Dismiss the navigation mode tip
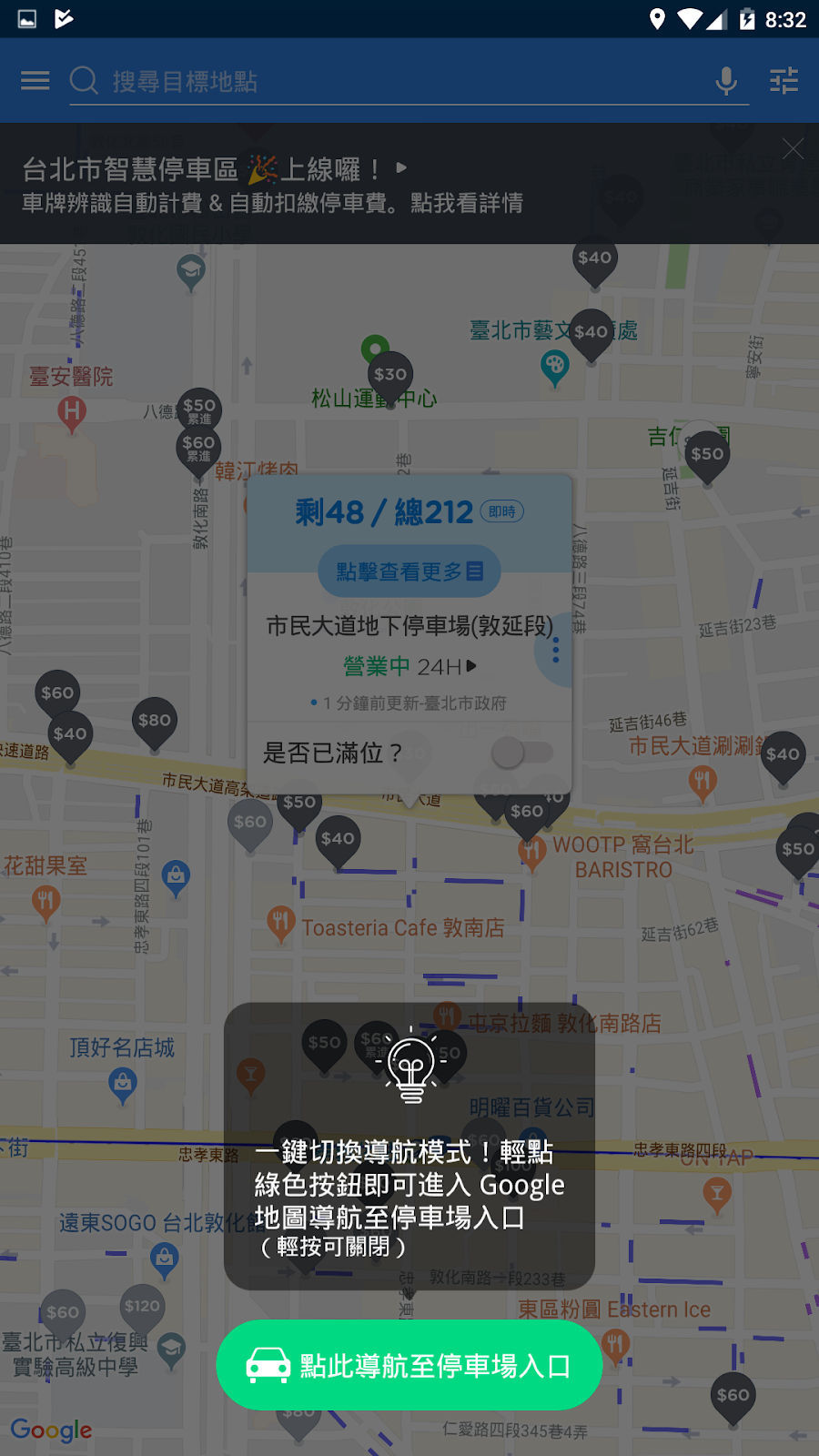 pos(409,1147)
